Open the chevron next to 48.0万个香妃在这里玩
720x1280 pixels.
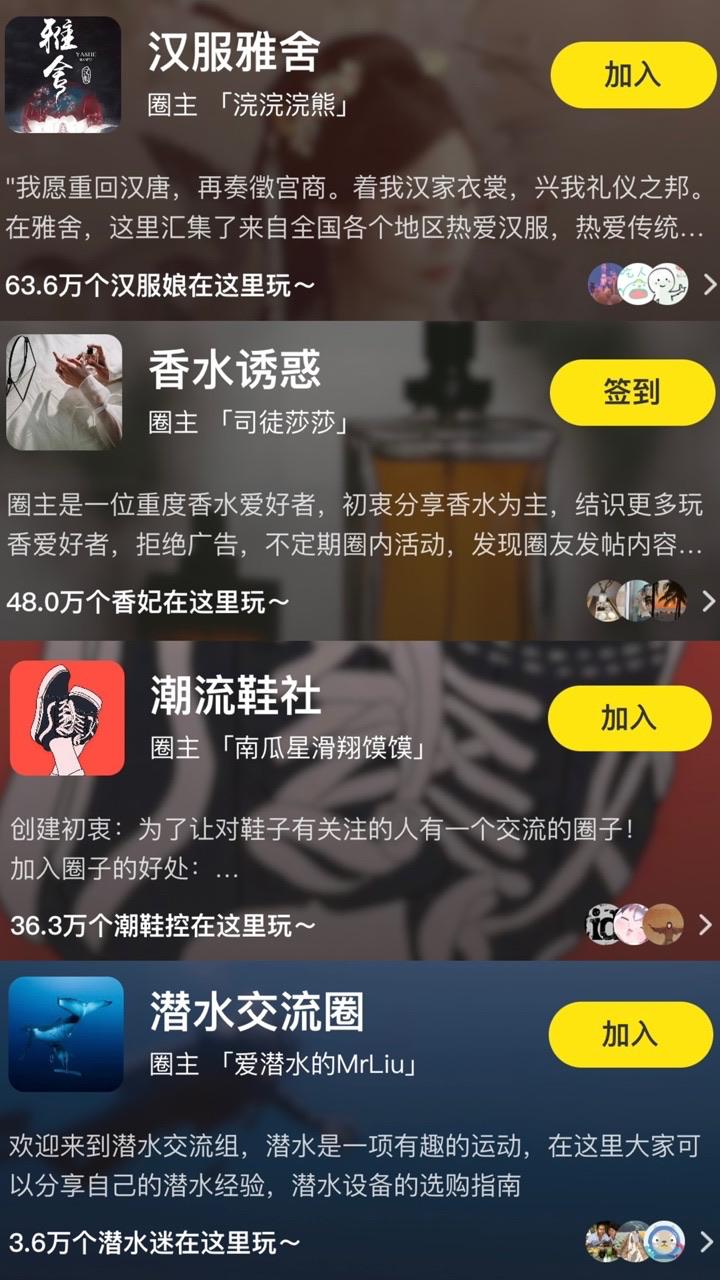pos(710,599)
